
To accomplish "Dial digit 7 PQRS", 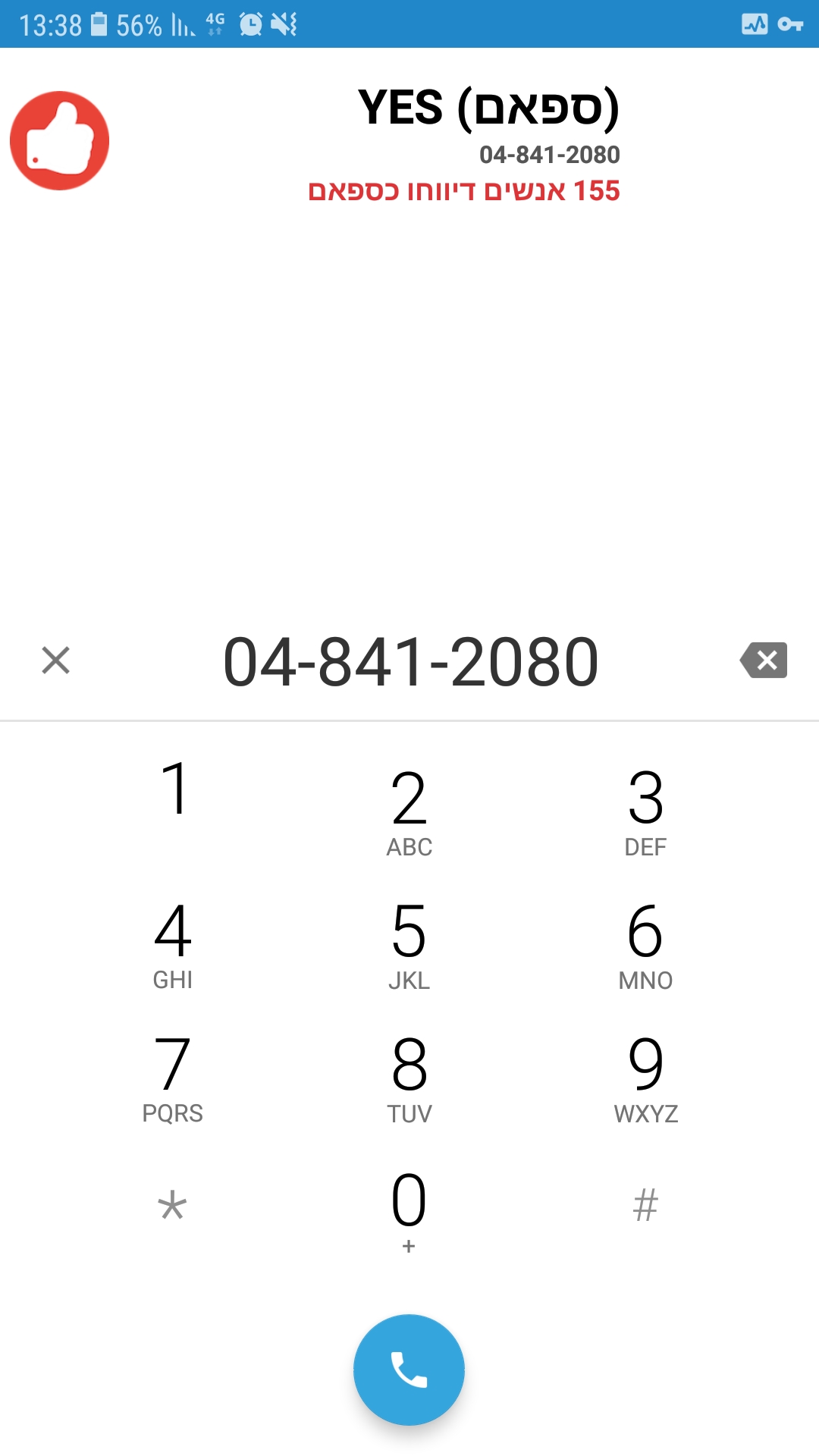I will tap(173, 1077).
